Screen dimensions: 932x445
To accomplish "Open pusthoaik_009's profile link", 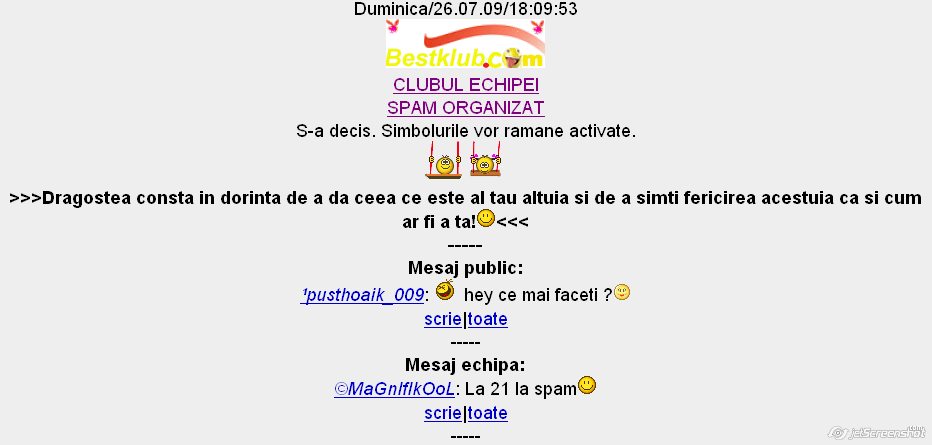I will pyautogui.click(x=364, y=295).
